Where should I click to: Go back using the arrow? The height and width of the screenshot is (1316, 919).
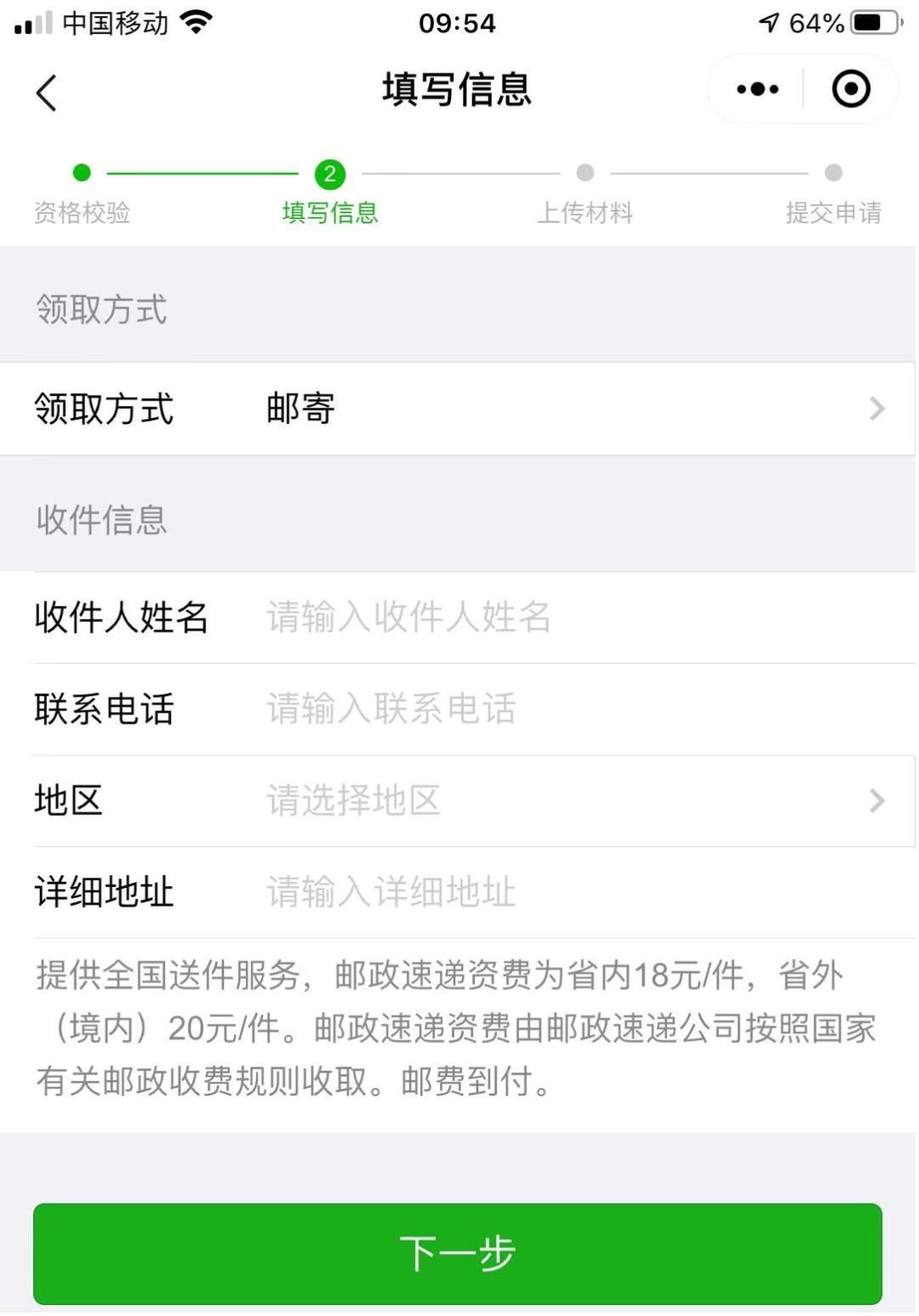tap(47, 92)
